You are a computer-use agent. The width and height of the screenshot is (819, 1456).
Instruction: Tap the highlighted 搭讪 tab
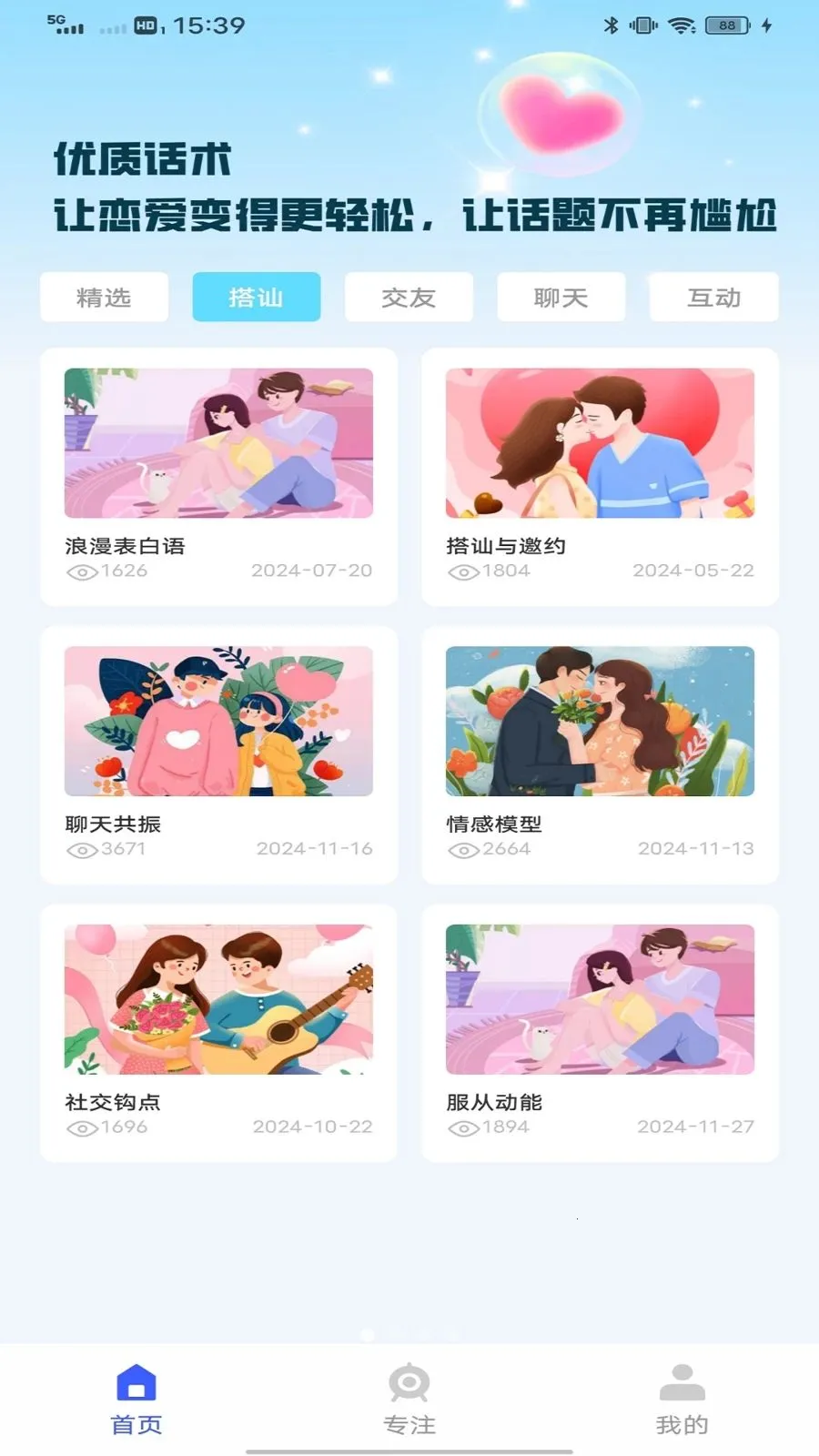click(256, 297)
